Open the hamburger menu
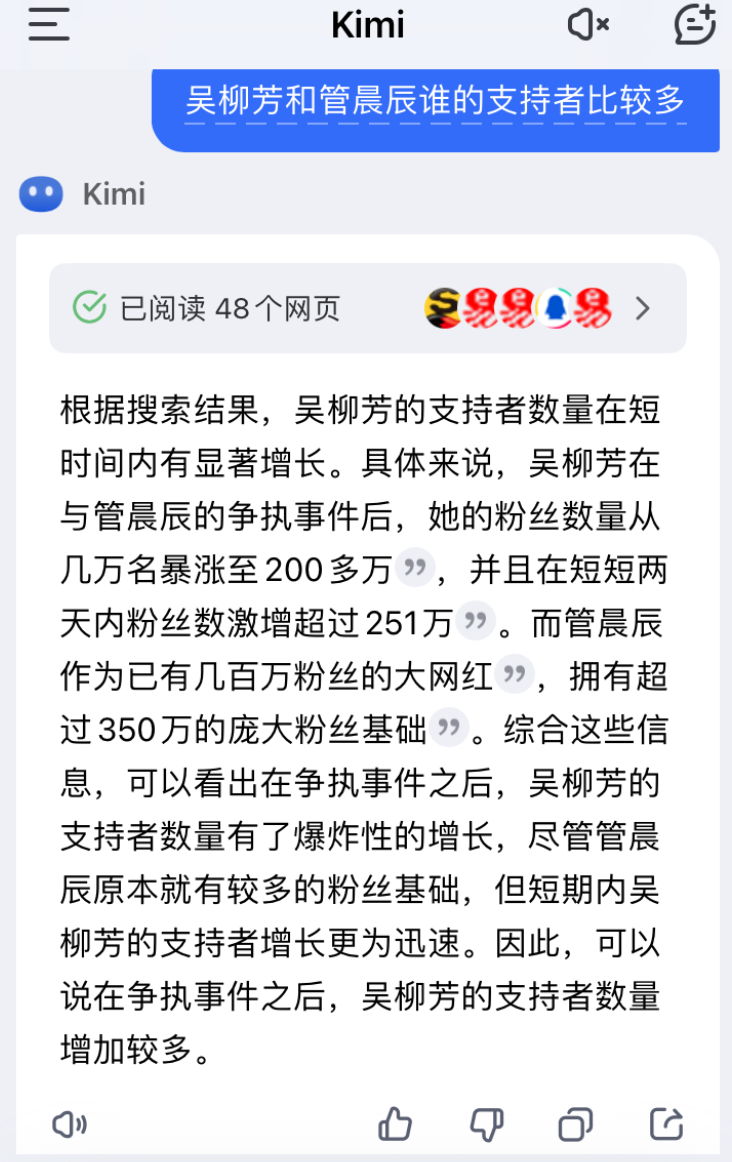 48,25
